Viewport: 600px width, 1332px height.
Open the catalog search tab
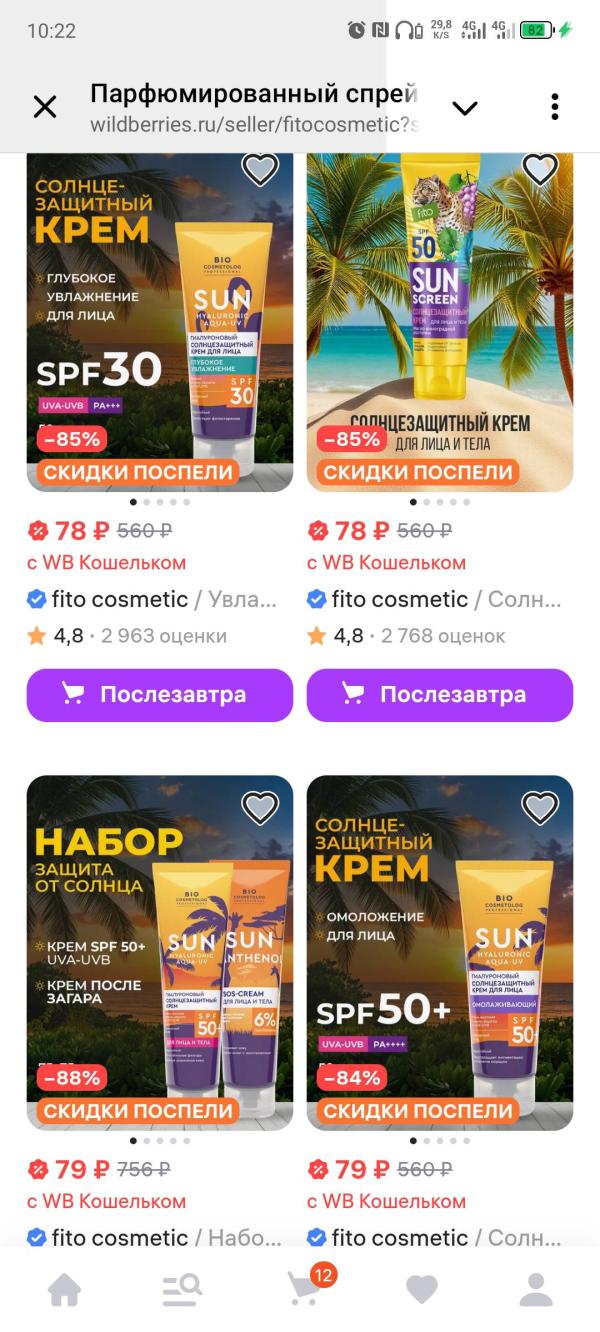coord(182,1290)
